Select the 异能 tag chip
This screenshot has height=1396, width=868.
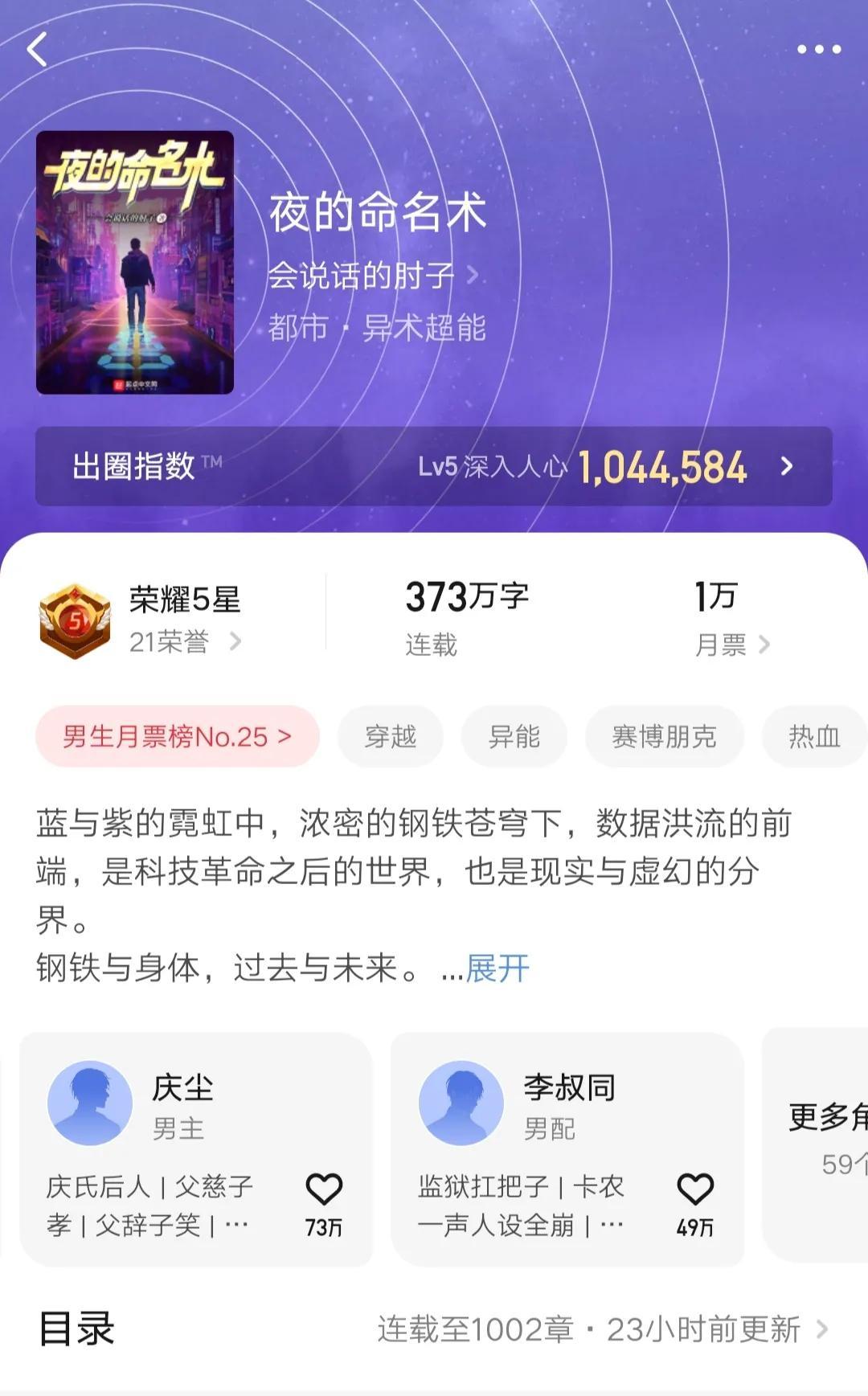pos(514,736)
